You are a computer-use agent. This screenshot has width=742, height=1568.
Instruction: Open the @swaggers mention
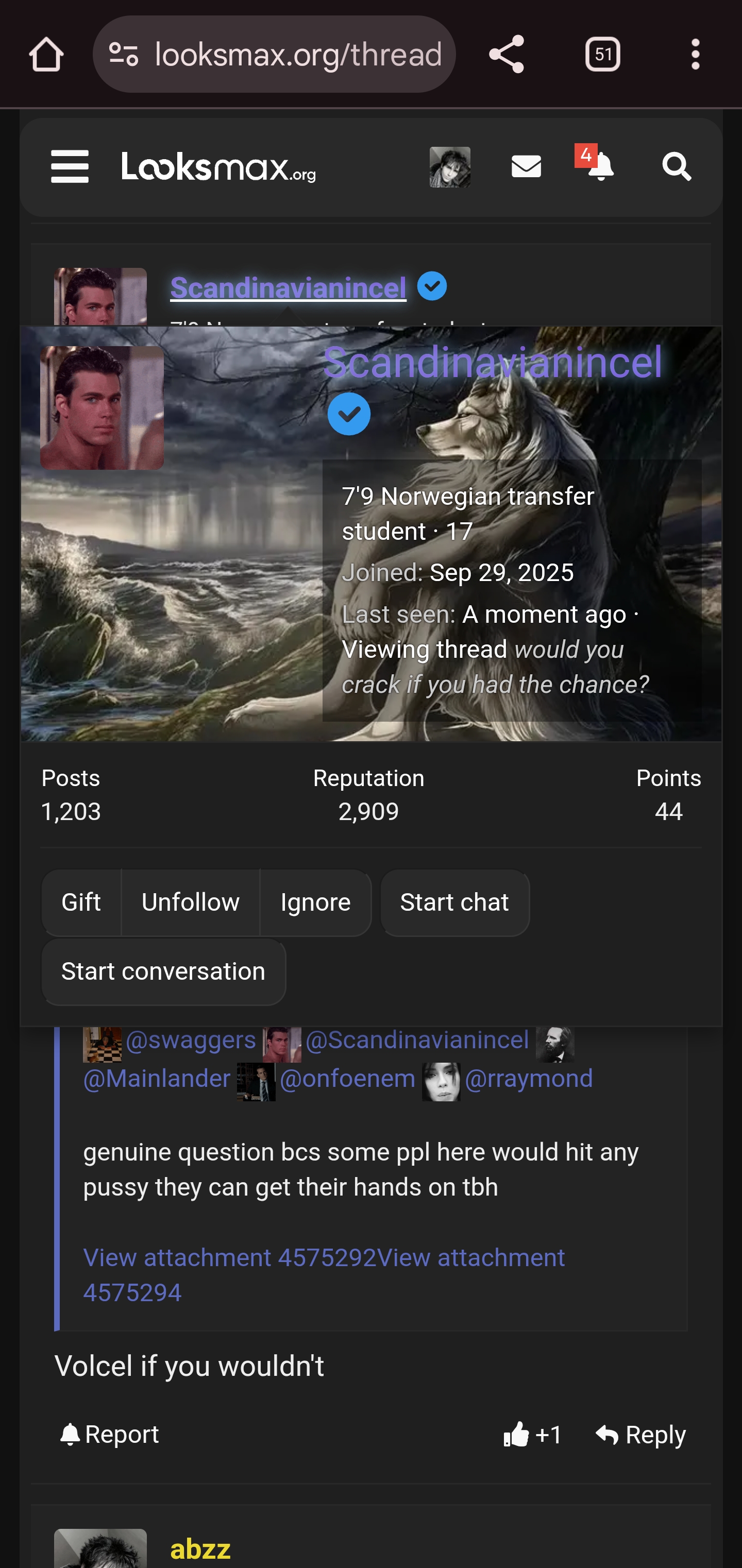pos(190,1041)
